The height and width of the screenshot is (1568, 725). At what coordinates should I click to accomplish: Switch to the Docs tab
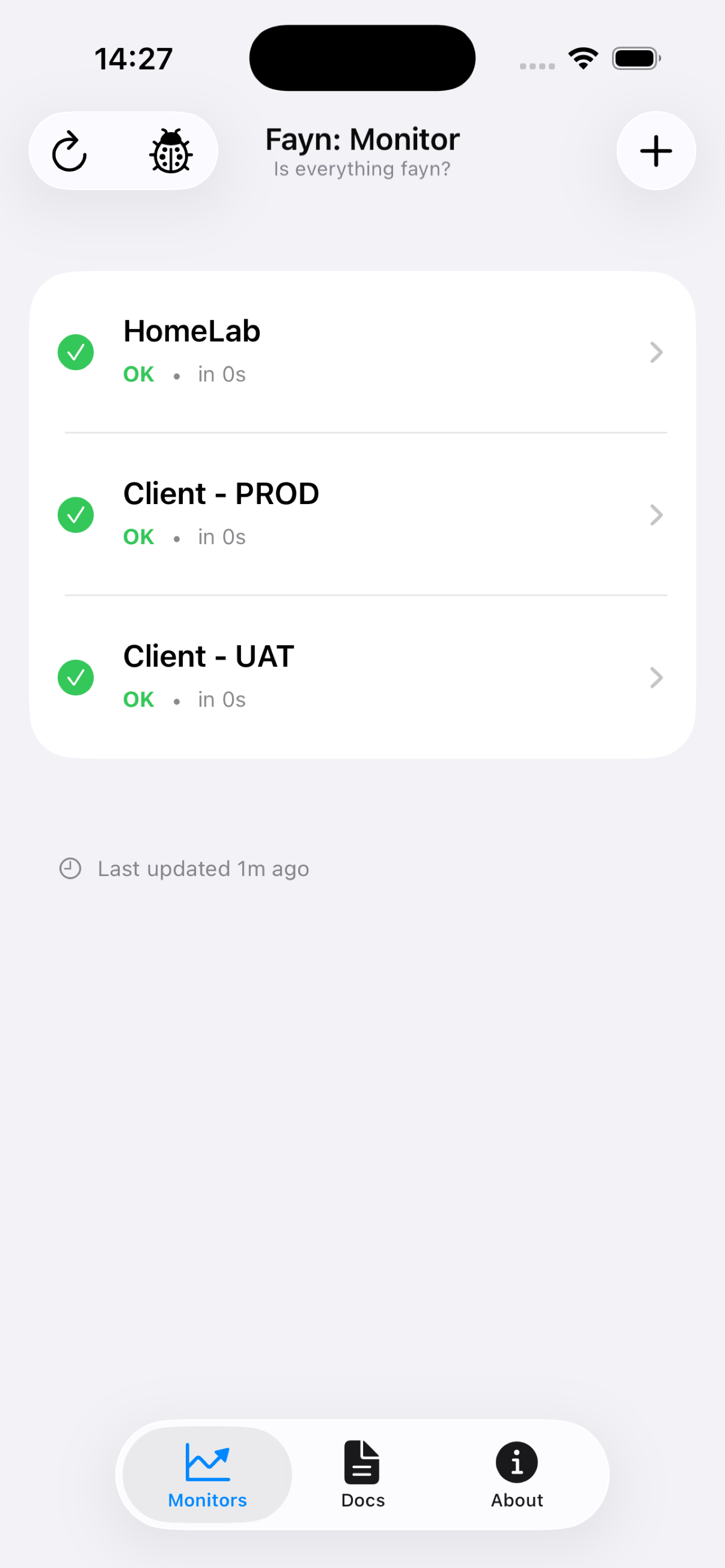coord(363,1474)
